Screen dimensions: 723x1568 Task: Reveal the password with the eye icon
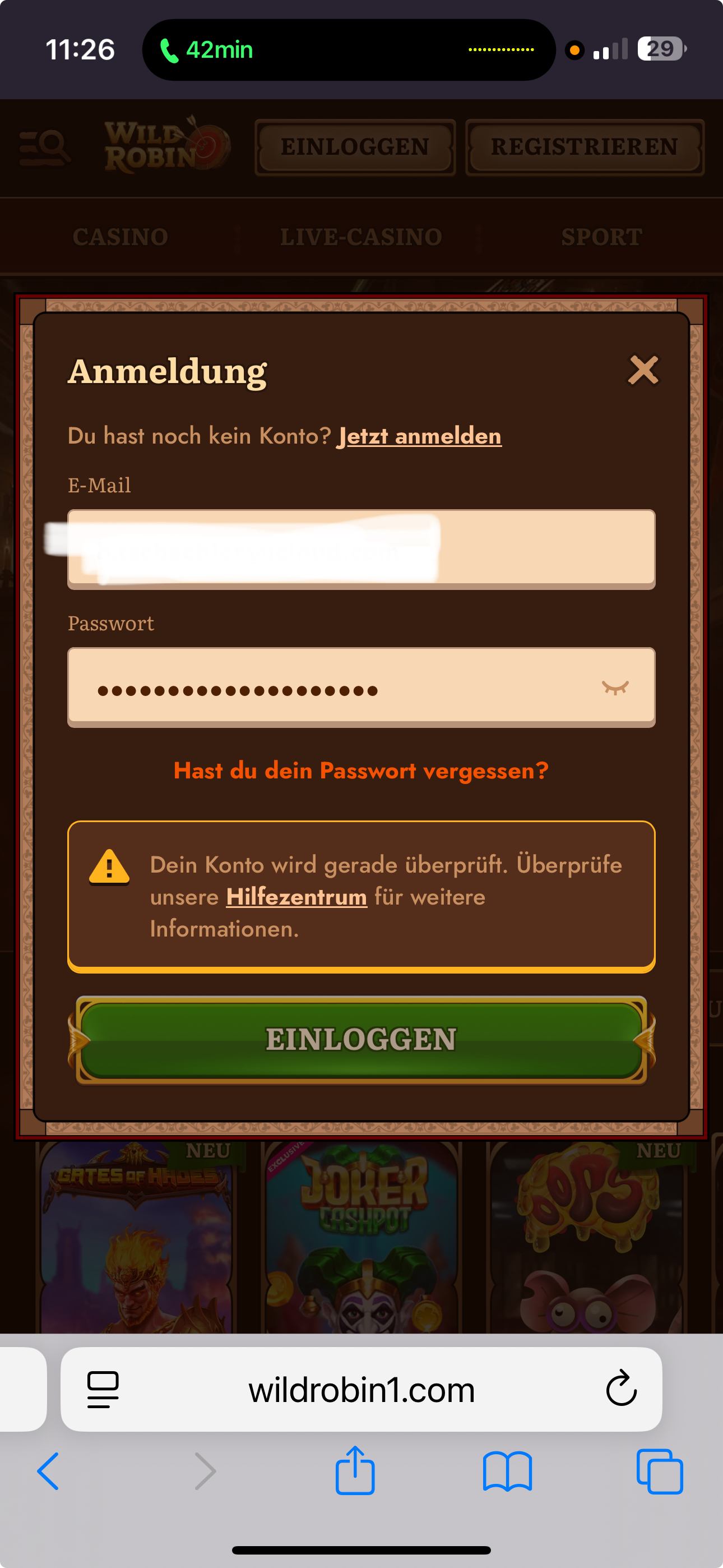click(x=615, y=688)
